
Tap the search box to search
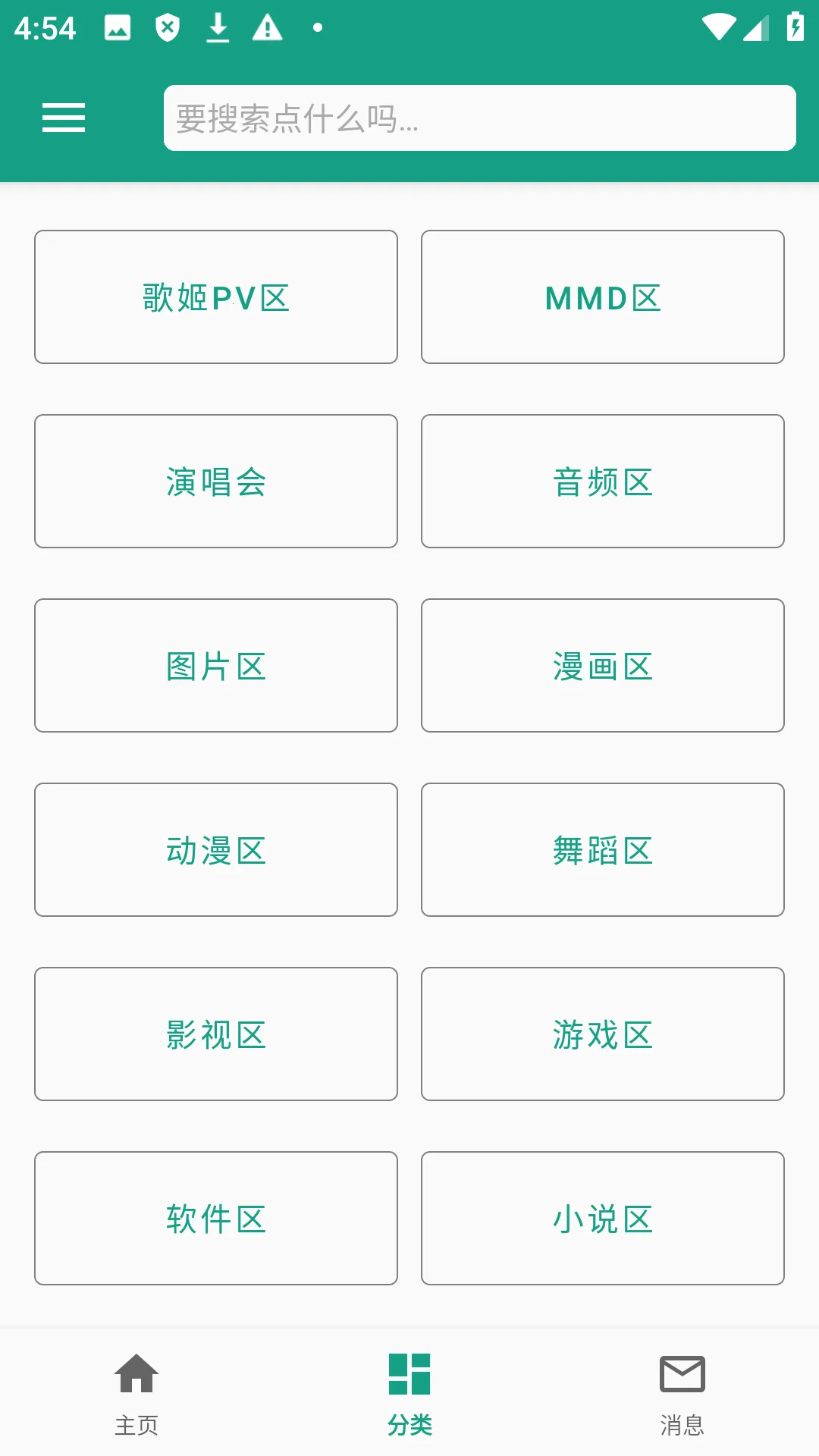(x=479, y=118)
